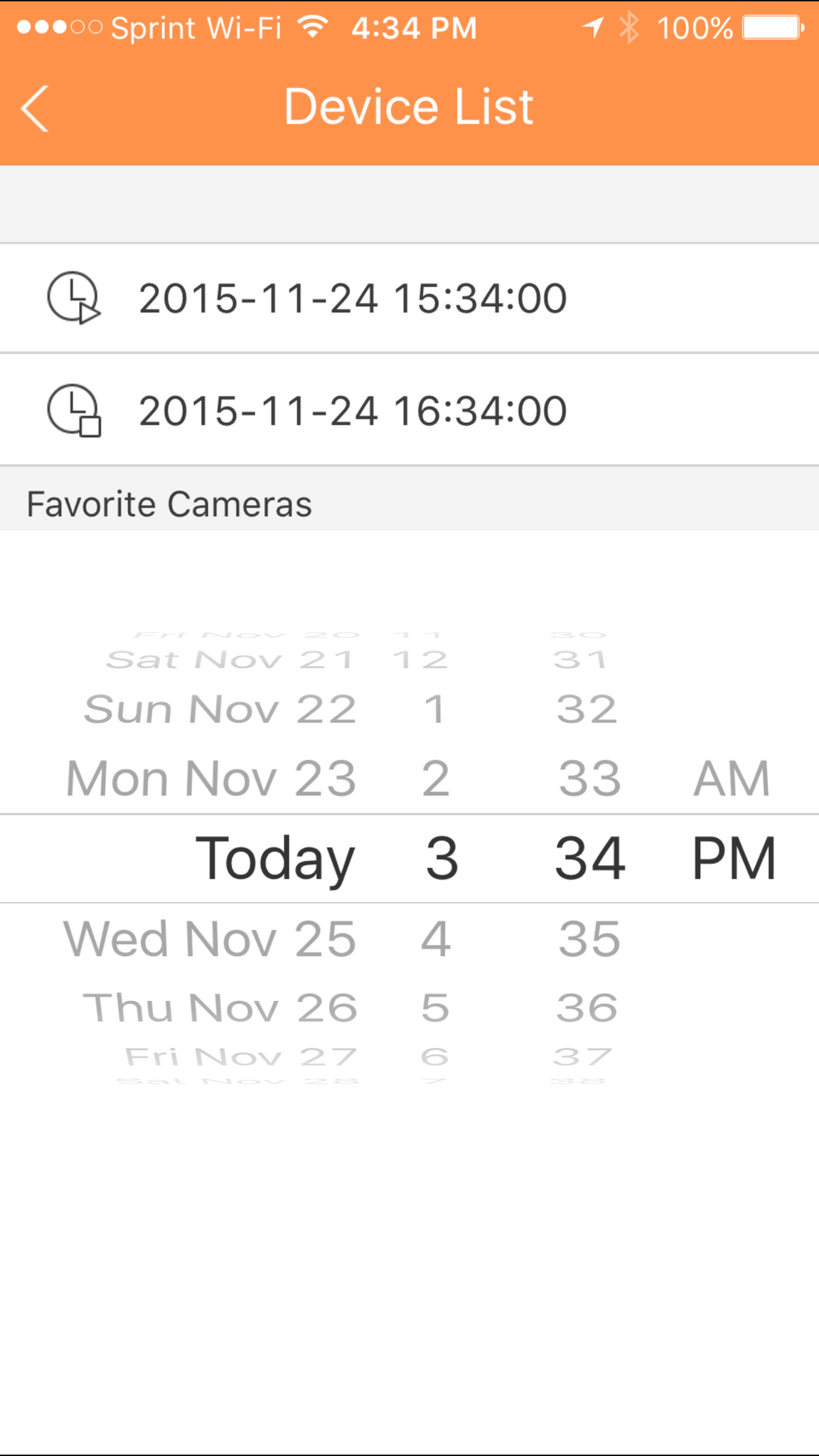The height and width of the screenshot is (1456, 819).
Task: Set minutes to 33 in picker
Action: click(589, 778)
